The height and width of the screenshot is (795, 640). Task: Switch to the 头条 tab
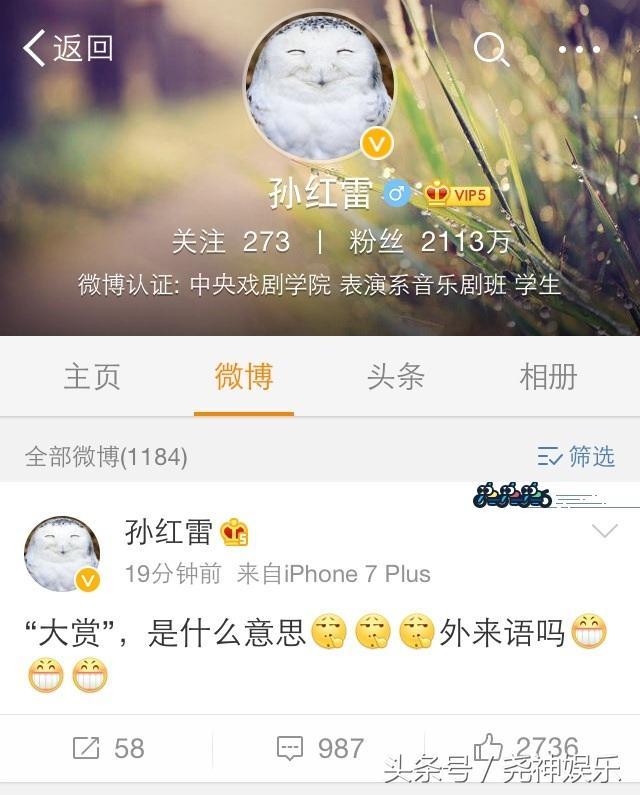396,377
